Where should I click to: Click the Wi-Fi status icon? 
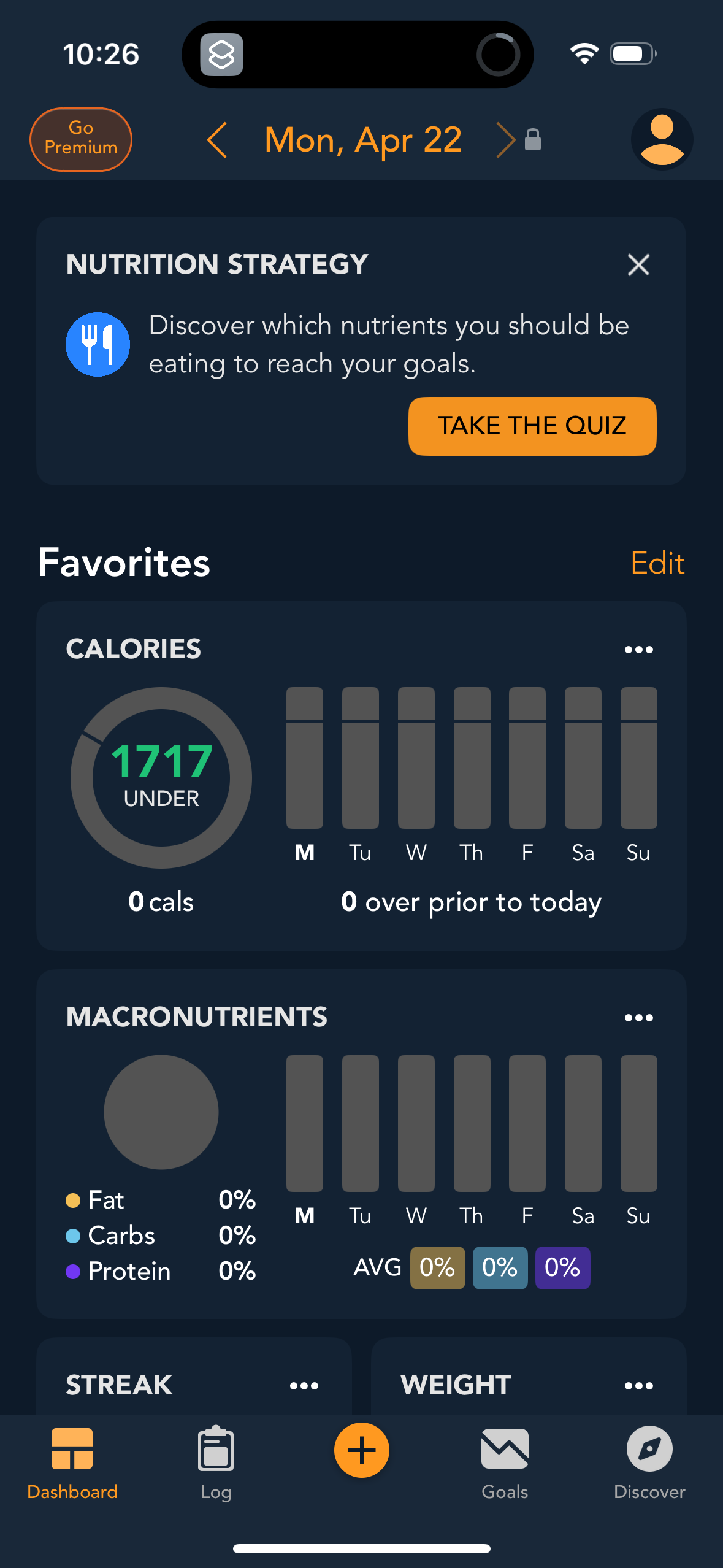[583, 53]
